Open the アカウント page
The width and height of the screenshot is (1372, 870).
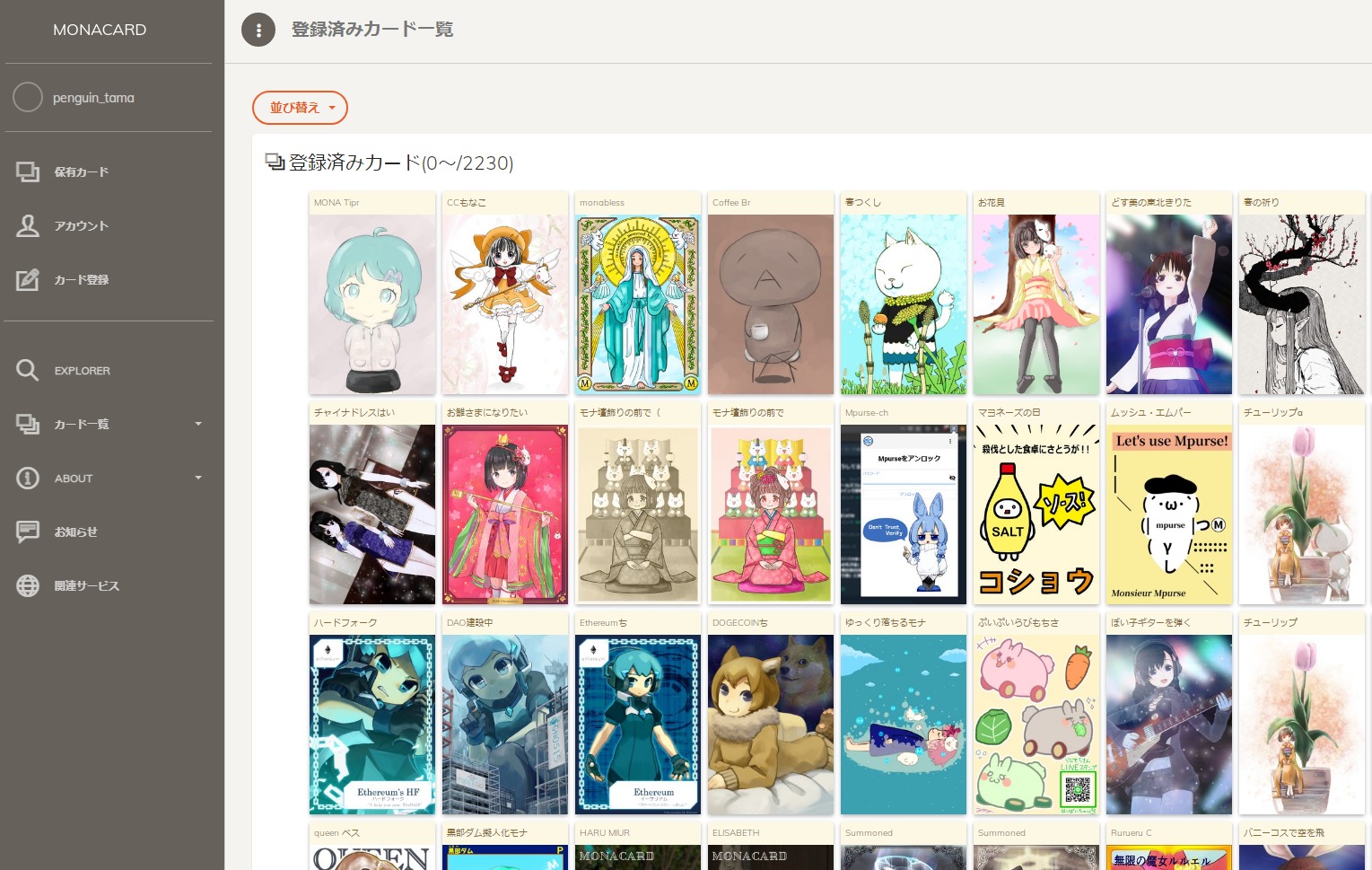point(81,225)
